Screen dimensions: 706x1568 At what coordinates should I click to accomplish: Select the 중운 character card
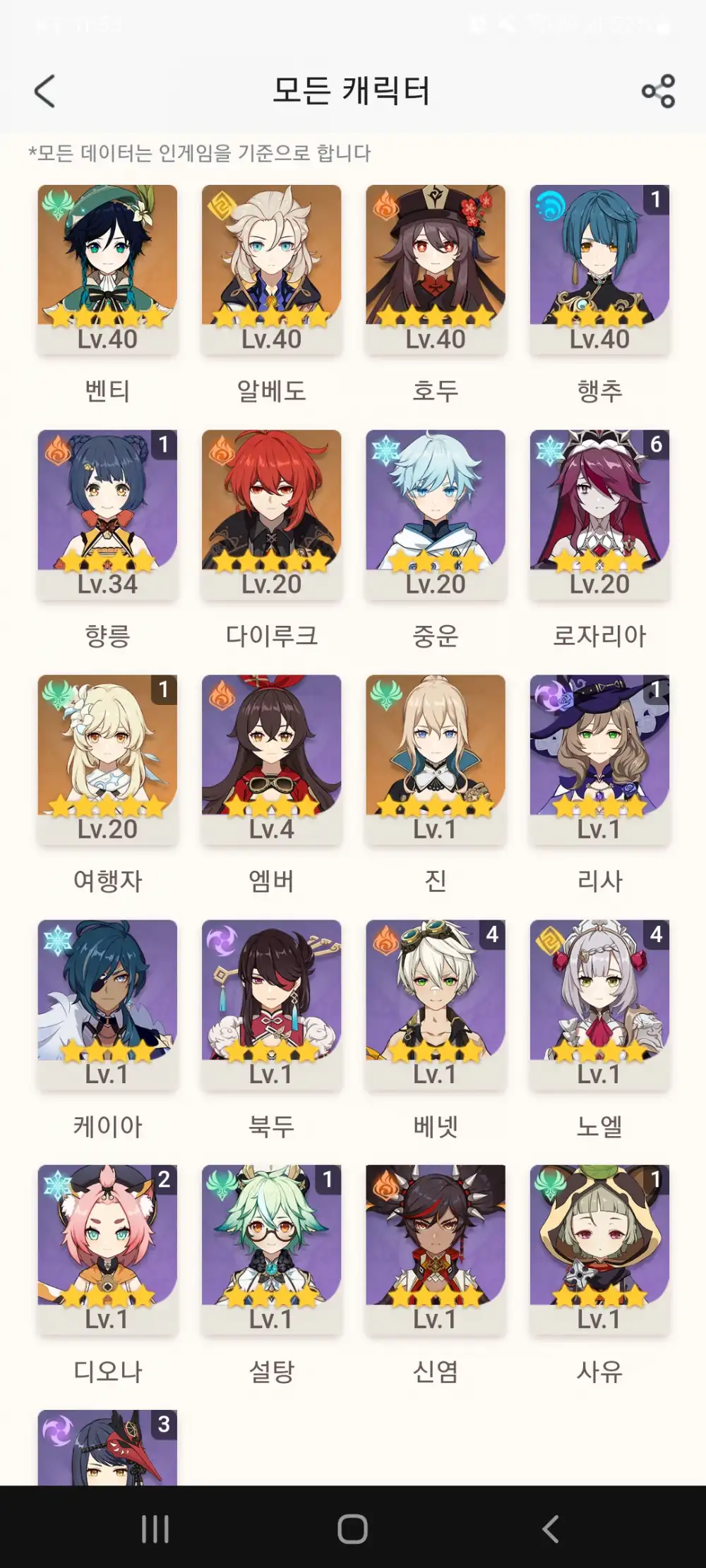436,513
